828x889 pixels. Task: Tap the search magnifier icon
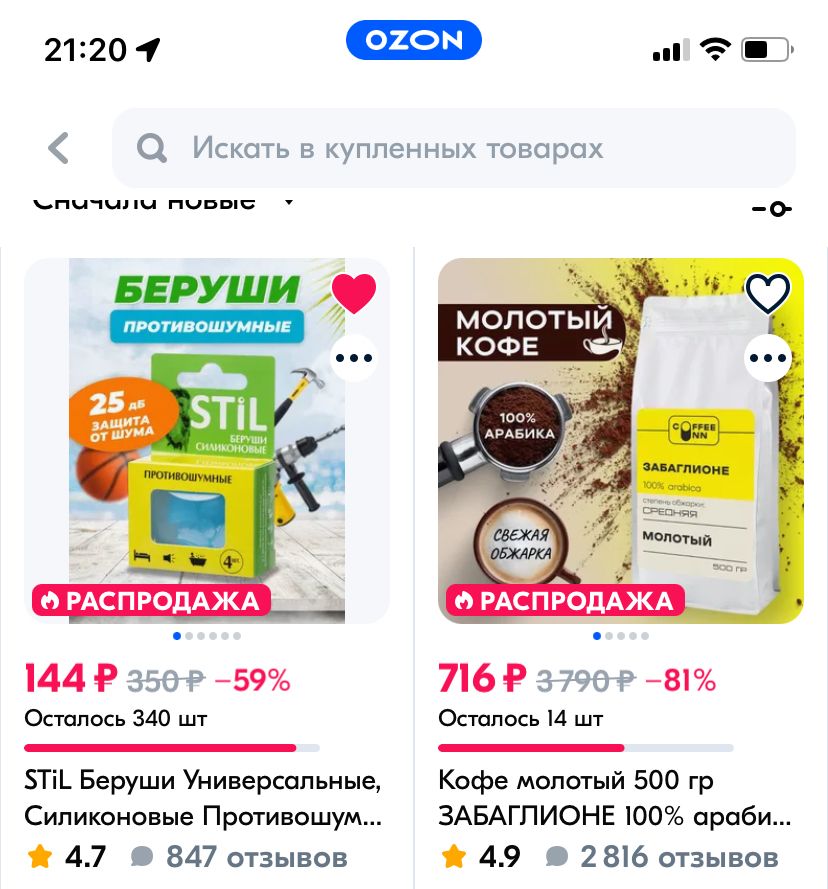point(152,148)
